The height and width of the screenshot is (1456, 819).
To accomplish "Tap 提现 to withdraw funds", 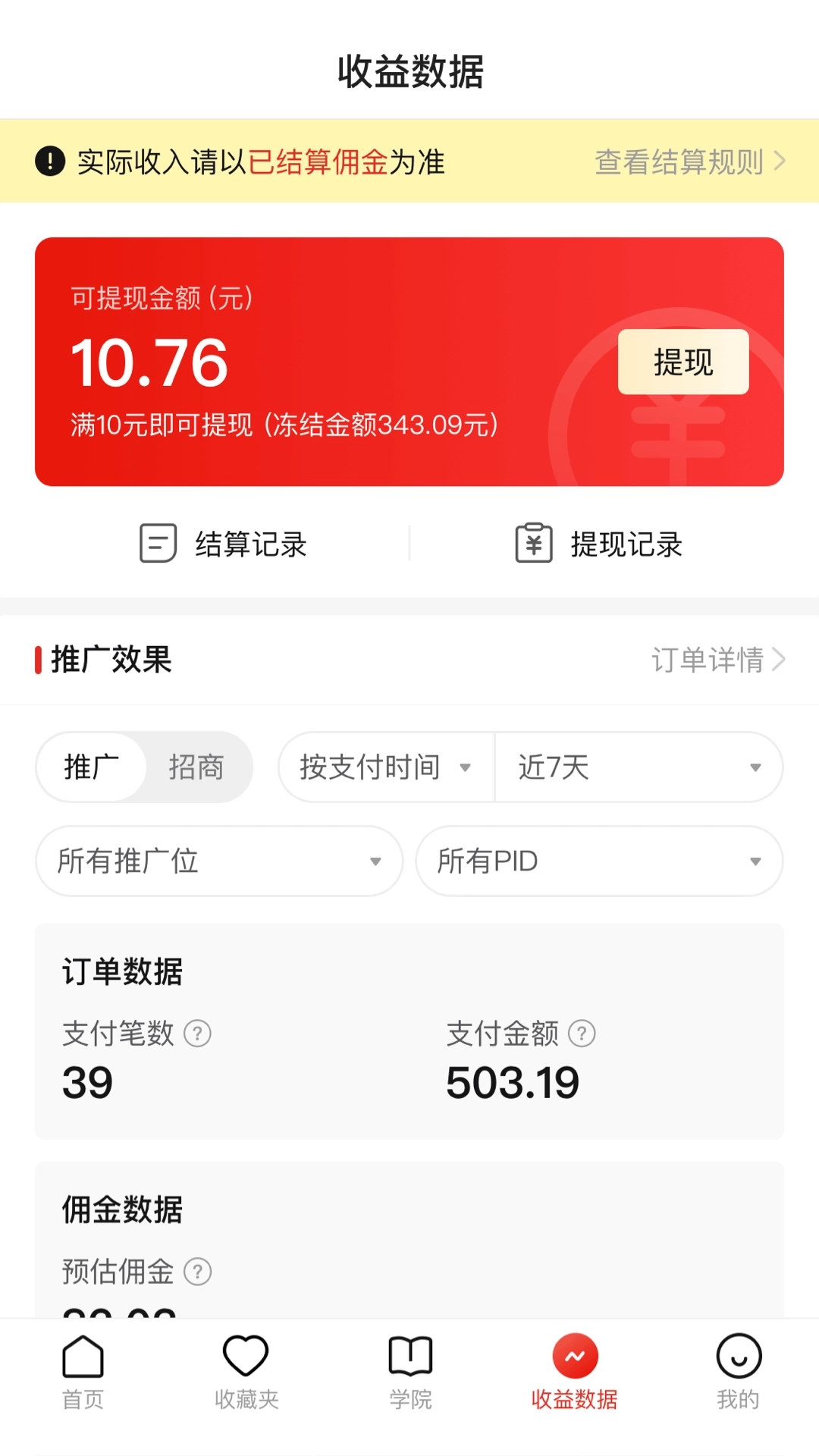I will pos(682,362).
